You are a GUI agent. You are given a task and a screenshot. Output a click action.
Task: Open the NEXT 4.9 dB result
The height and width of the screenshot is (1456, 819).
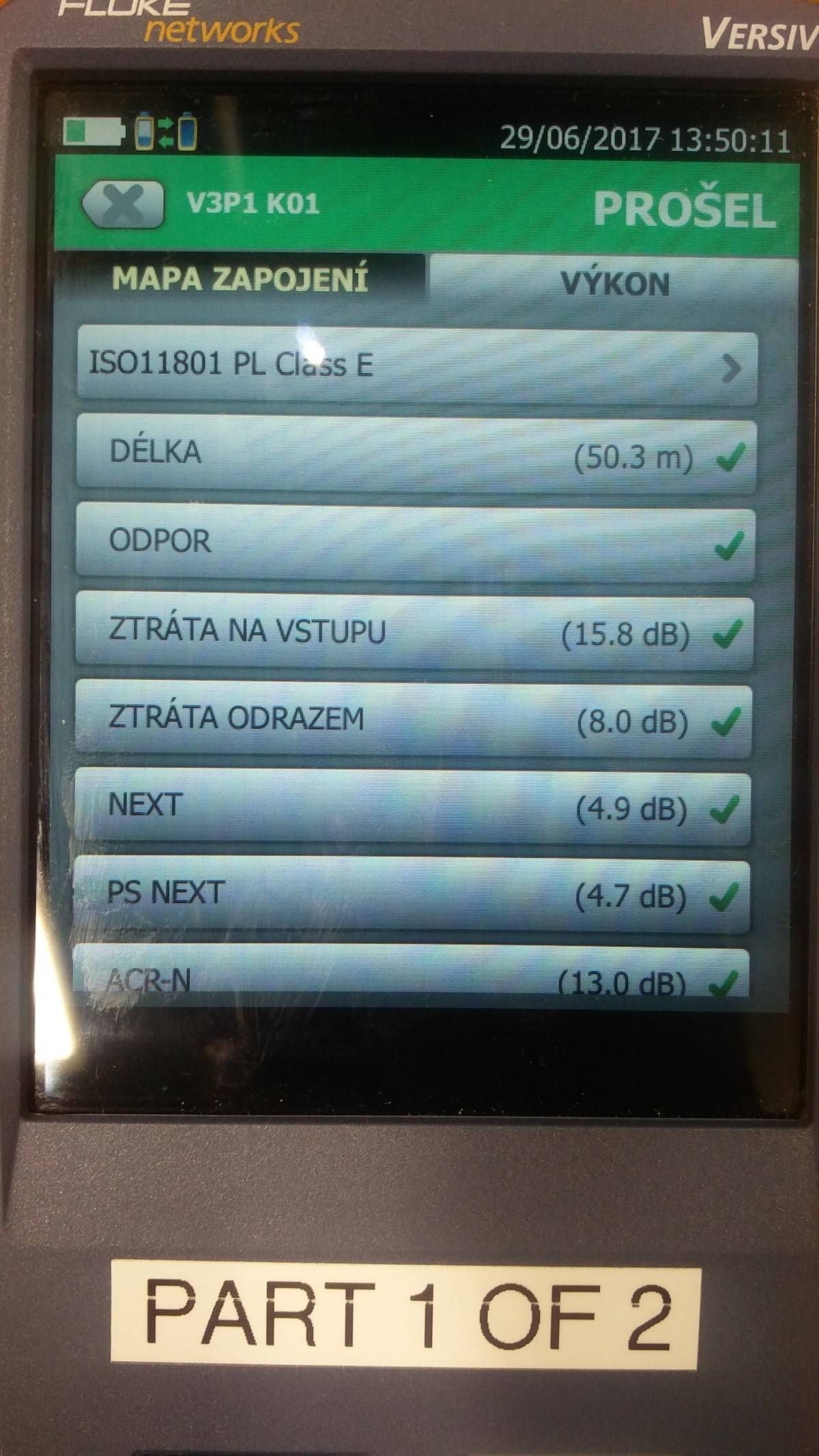pyautogui.click(x=412, y=808)
